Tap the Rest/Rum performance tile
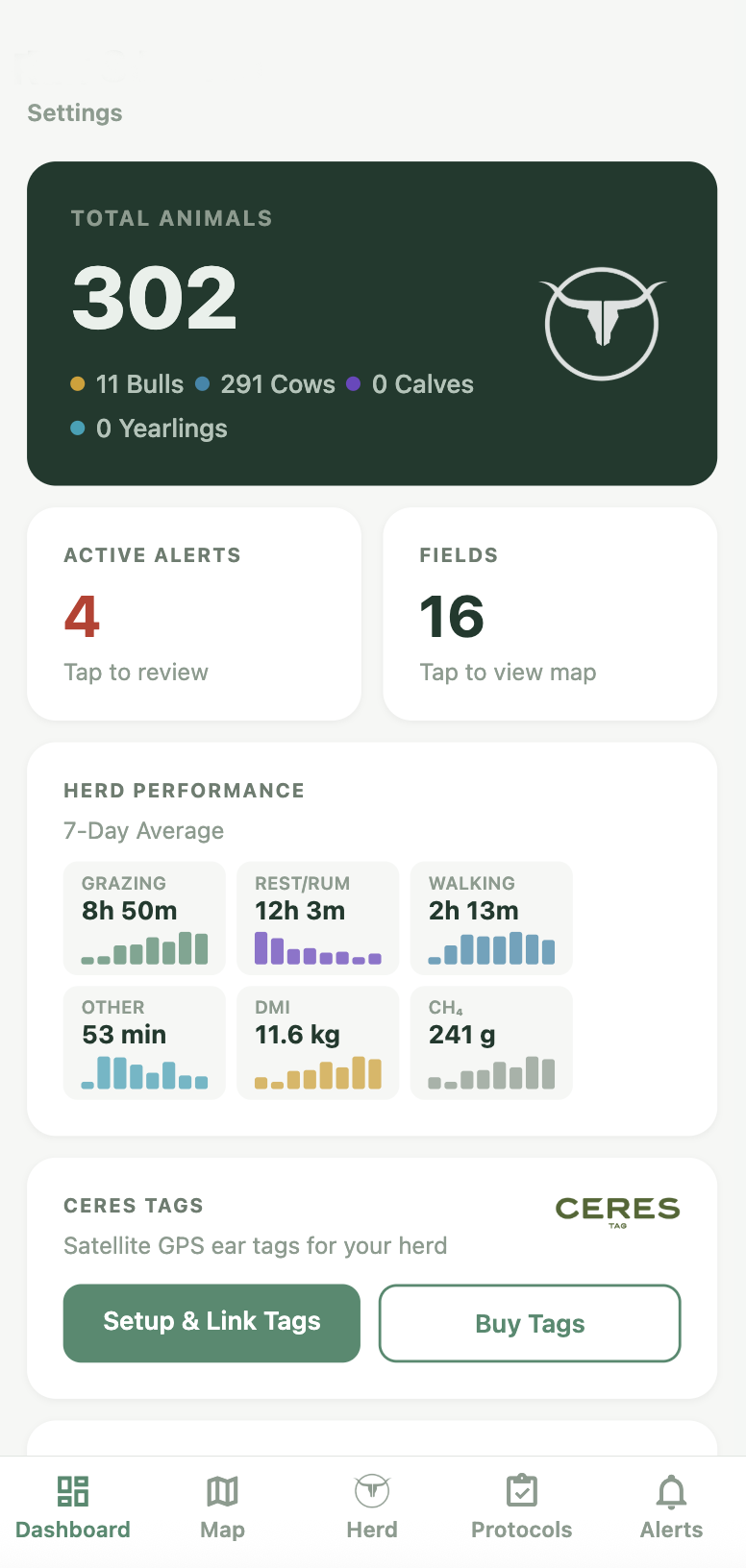The height and width of the screenshot is (1568, 746). click(317, 918)
